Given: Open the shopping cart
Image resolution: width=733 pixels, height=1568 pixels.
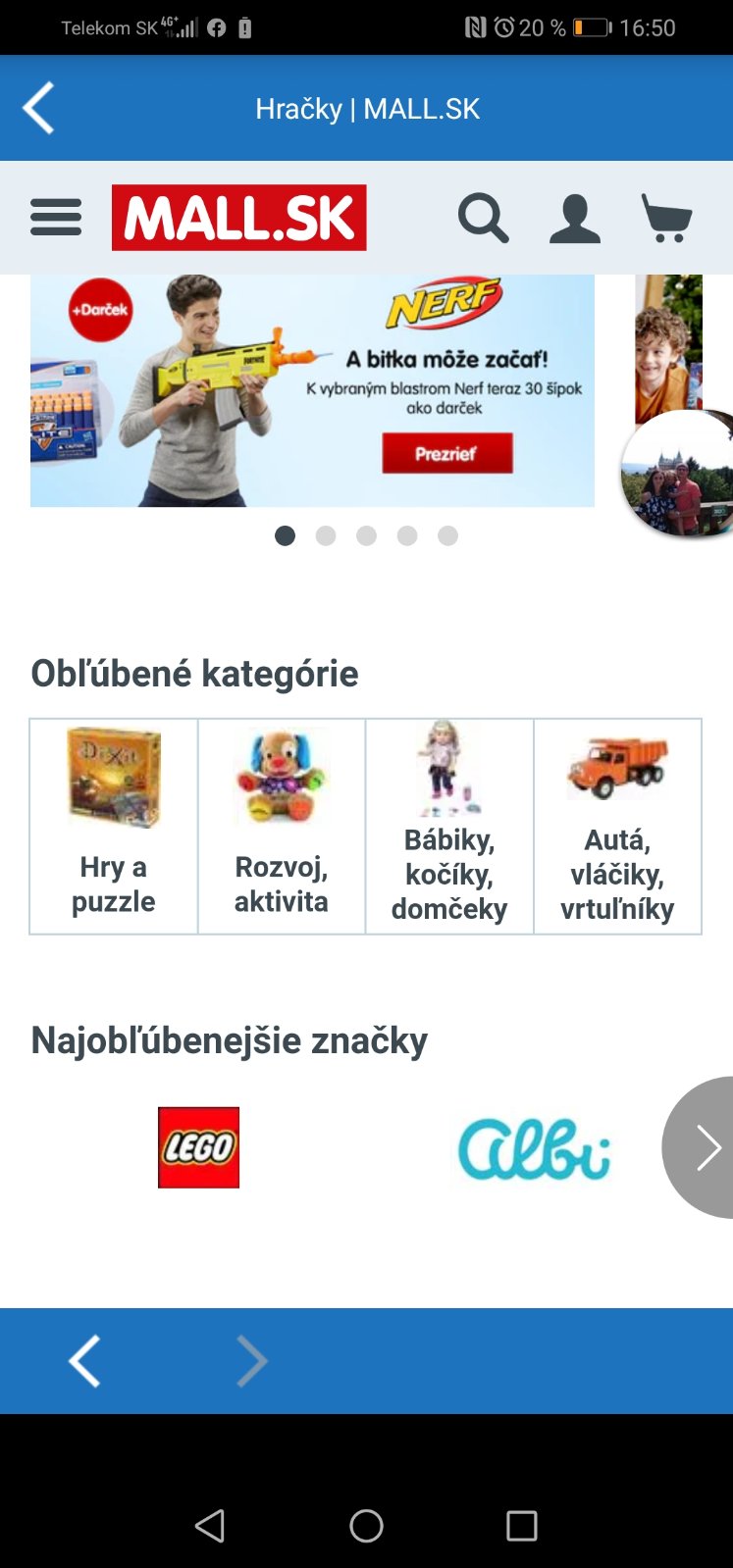Looking at the screenshot, I should coord(666,218).
